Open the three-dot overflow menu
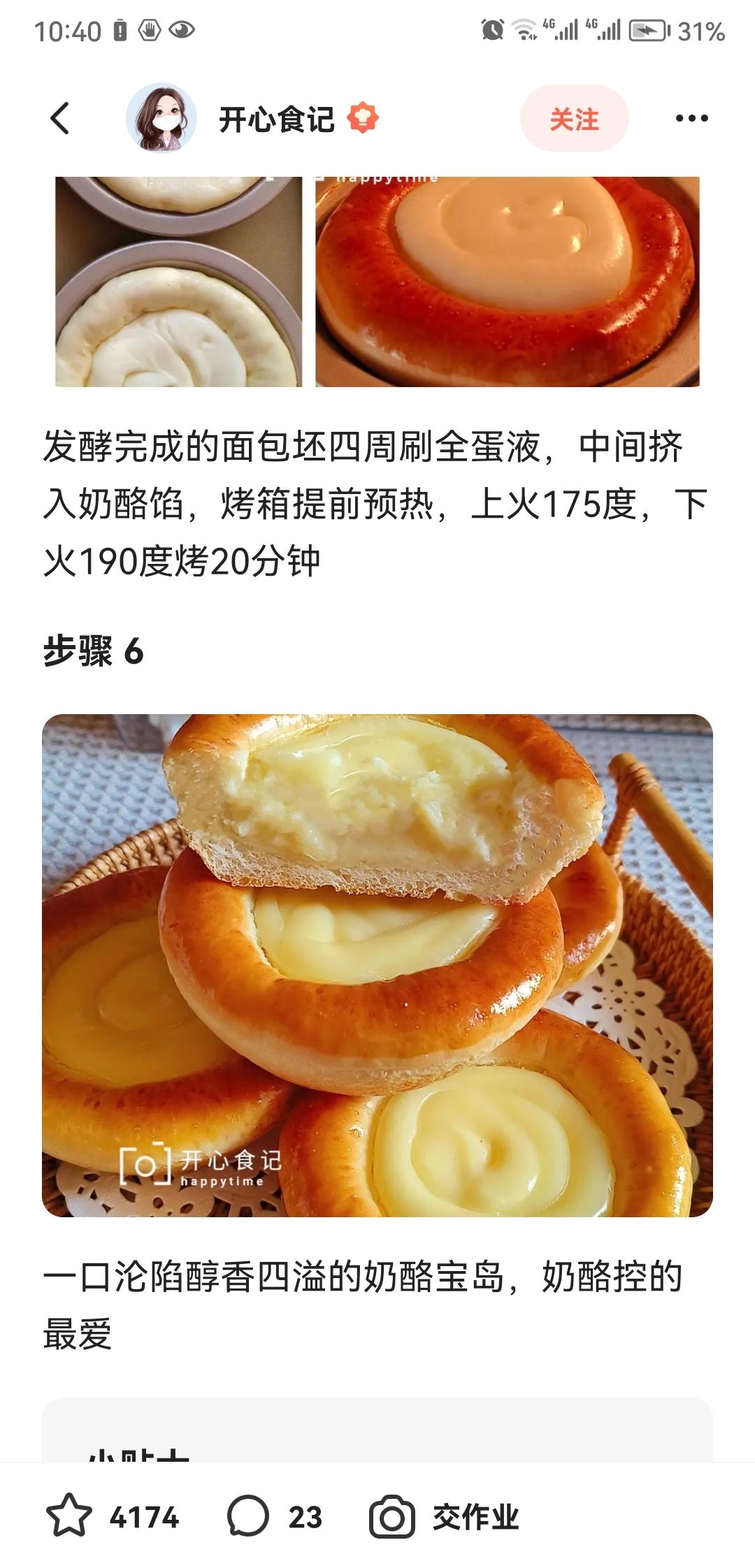The image size is (755, 1568). point(691,119)
